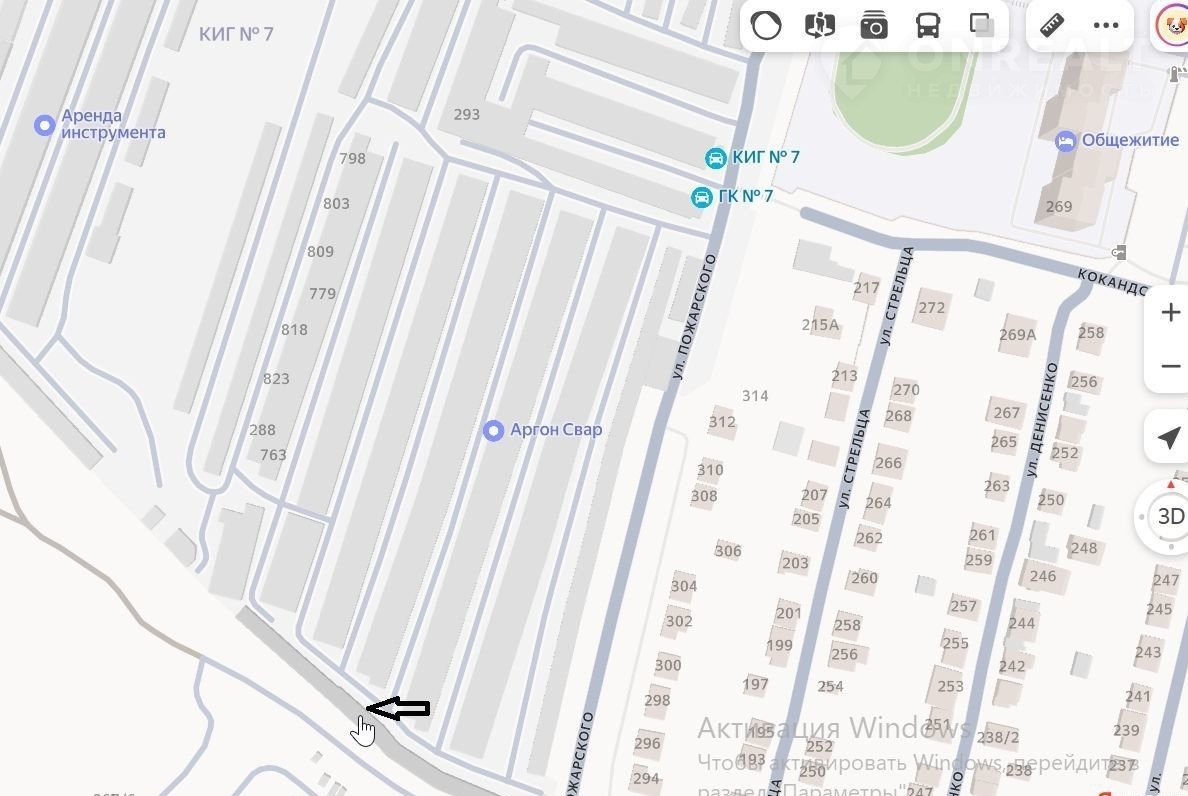Image resolution: width=1188 pixels, height=796 pixels.
Task: Select the Общежитие hostel marker
Action: tap(1066, 141)
